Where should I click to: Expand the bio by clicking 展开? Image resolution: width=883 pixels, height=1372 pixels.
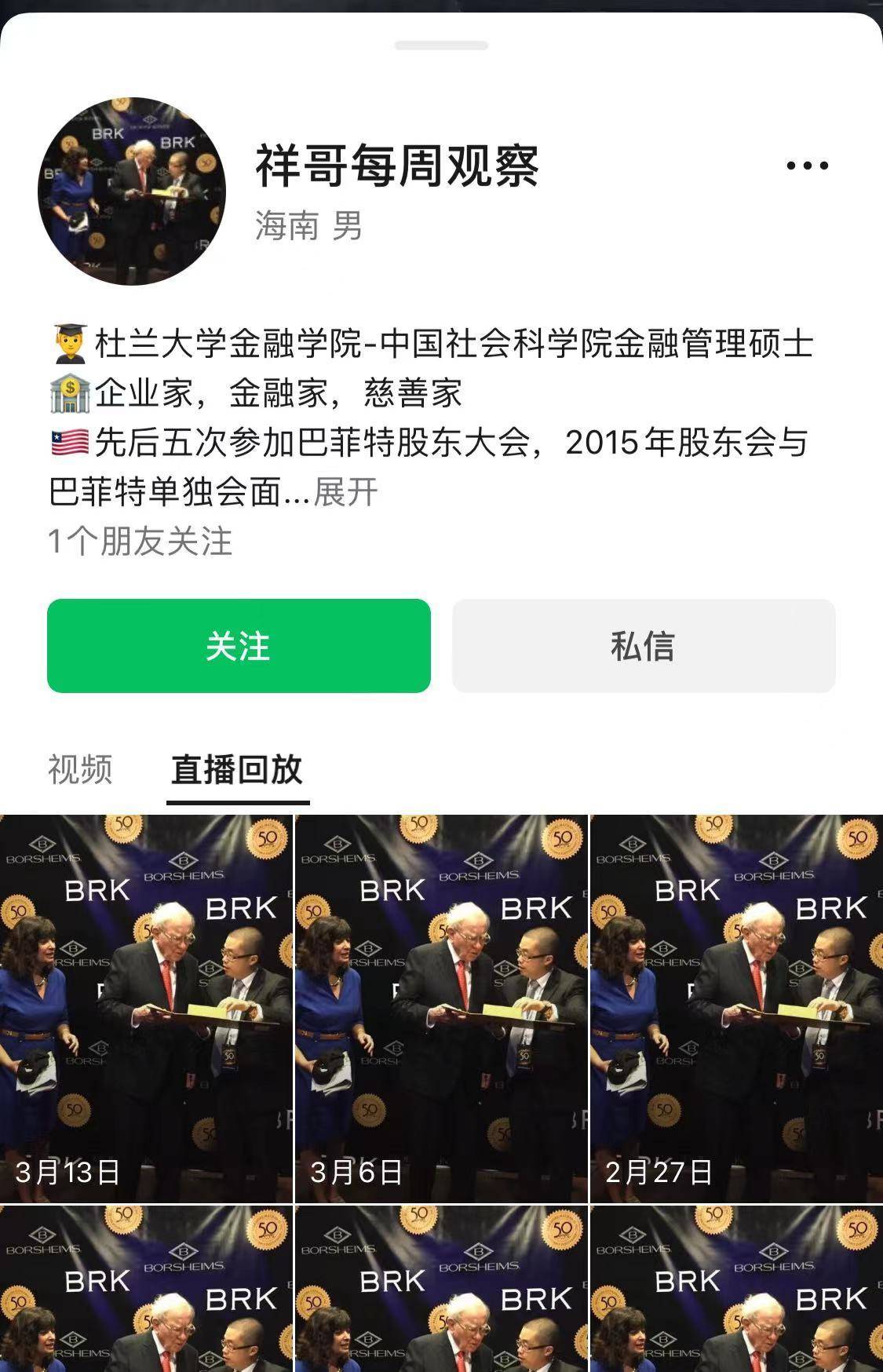pos(344,491)
